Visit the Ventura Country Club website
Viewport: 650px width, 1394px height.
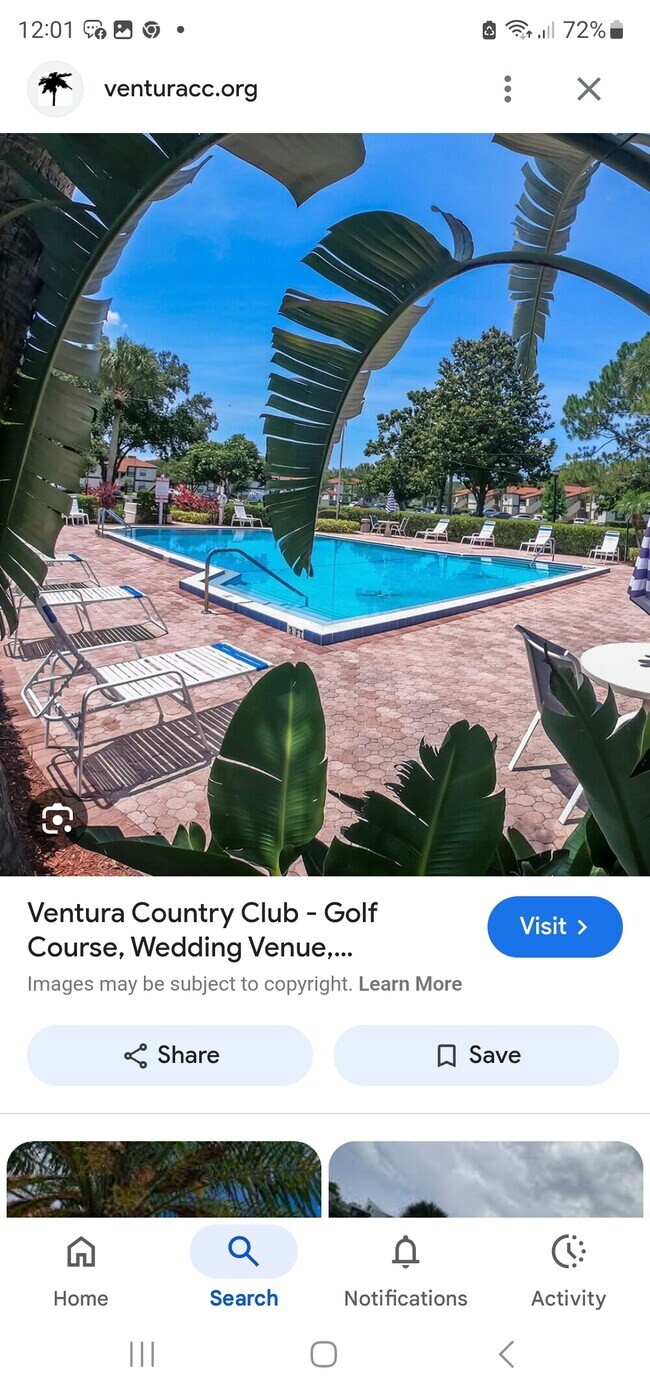pos(554,926)
